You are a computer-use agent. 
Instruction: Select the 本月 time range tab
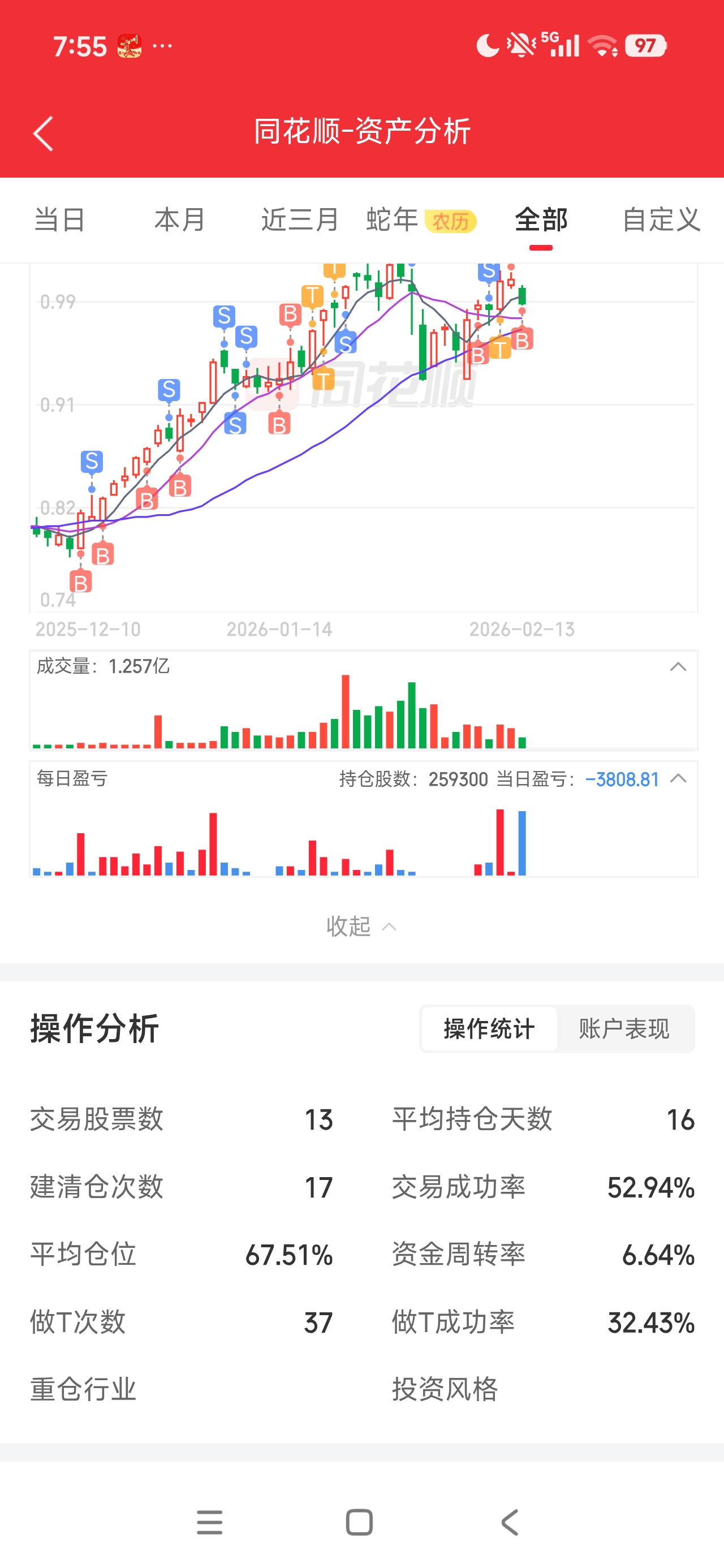180,219
